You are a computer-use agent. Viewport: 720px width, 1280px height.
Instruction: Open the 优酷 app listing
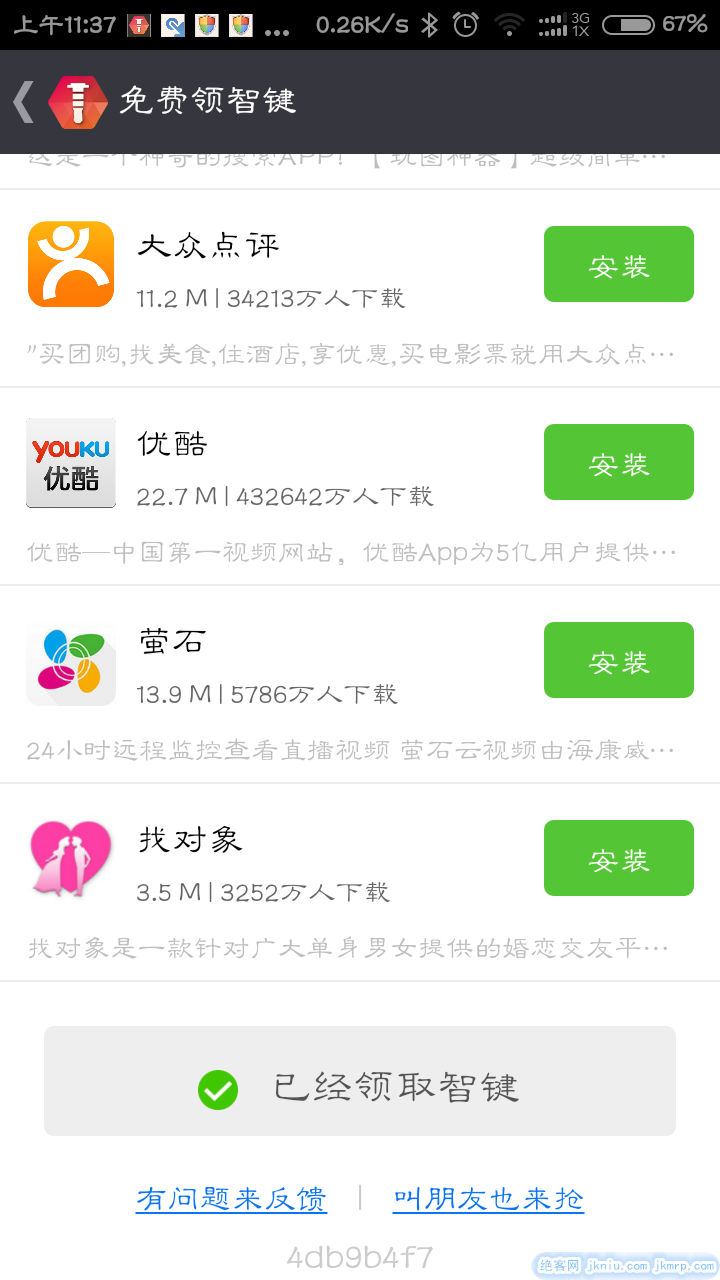270,466
